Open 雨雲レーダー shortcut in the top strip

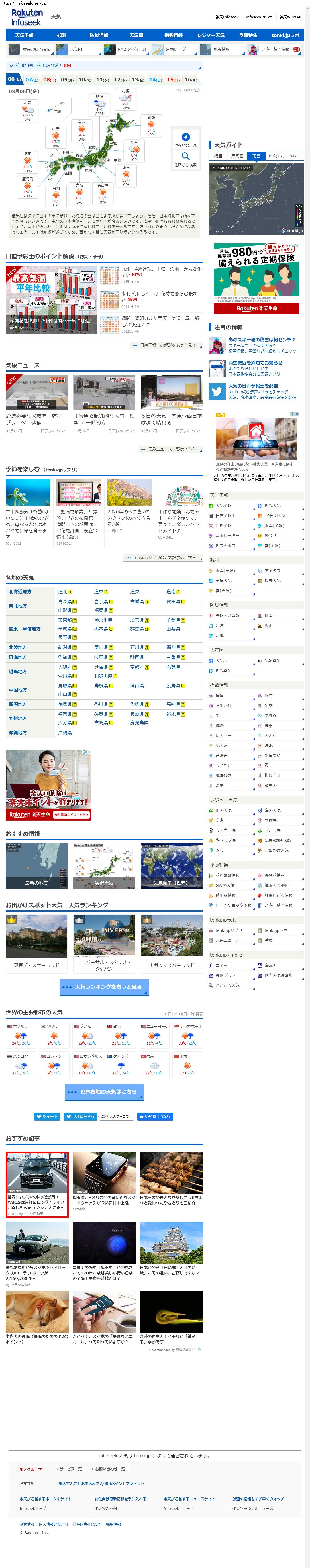pyautogui.click(x=176, y=49)
